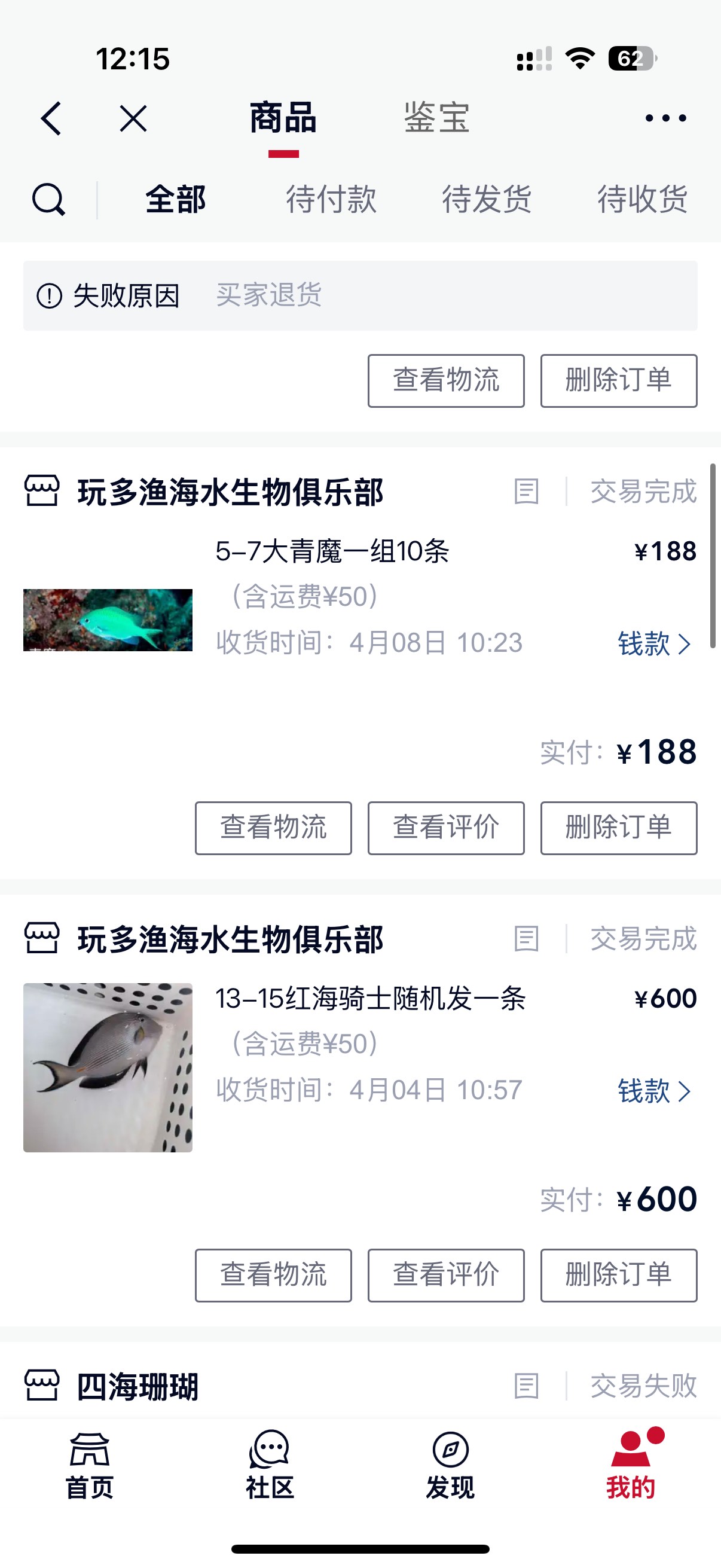This screenshot has width=721, height=1568.
Task: Close the page with the X icon
Action: tap(133, 118)
